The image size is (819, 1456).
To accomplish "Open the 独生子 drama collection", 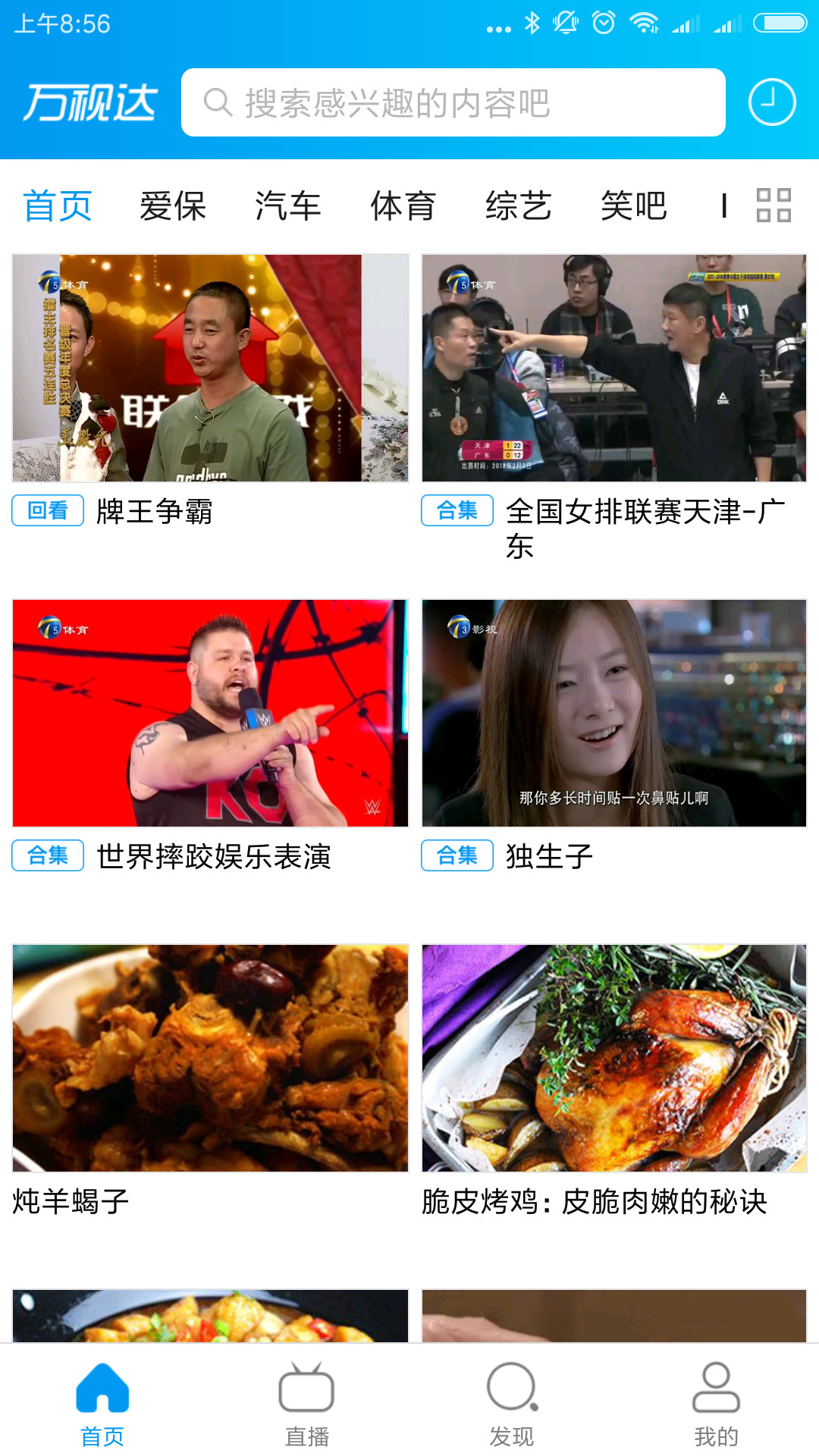I will coord(614,714).
